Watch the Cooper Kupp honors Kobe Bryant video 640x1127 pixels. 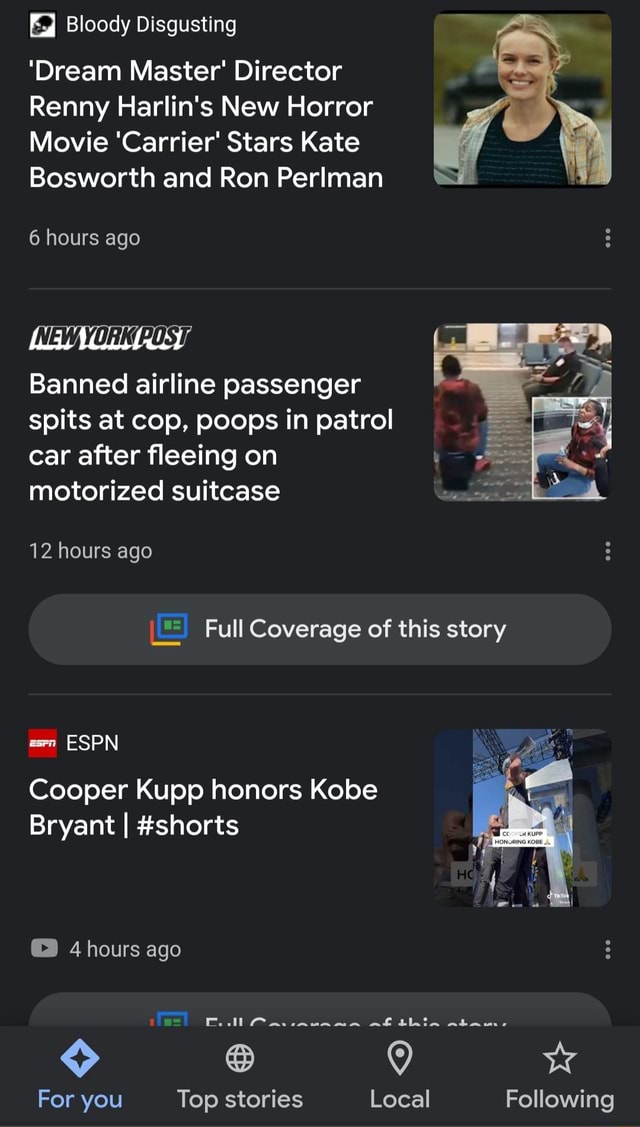pyautogui.click(x=204, y=807)
